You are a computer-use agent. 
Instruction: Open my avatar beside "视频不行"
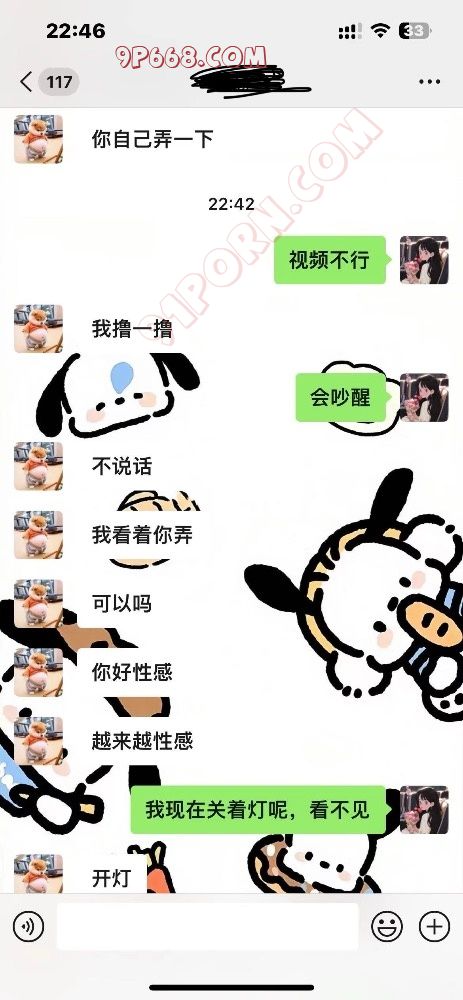(424, 260)
